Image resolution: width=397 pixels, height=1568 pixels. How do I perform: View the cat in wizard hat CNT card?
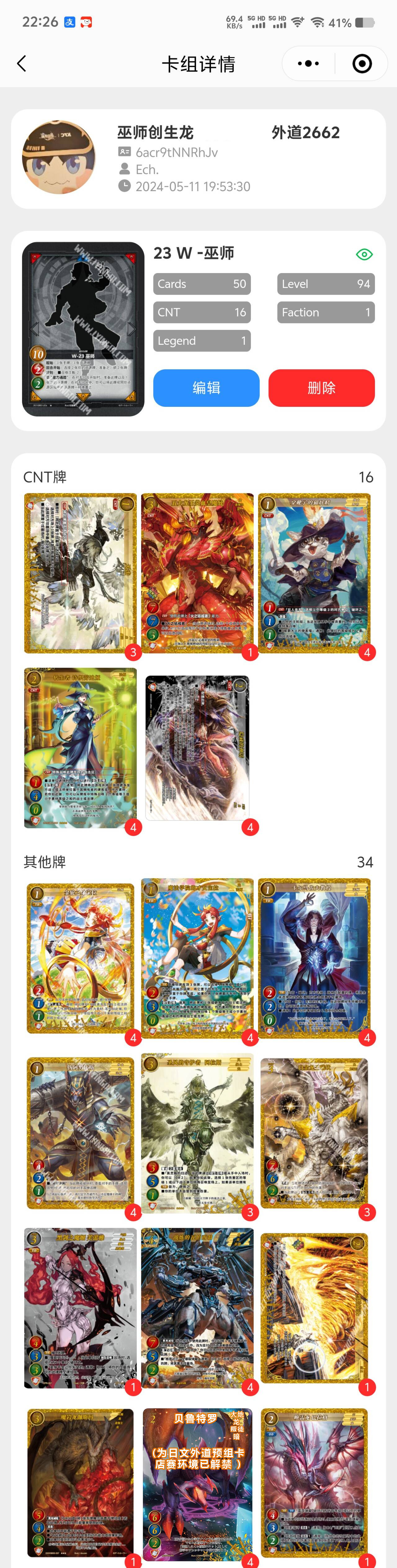[314, 573]
